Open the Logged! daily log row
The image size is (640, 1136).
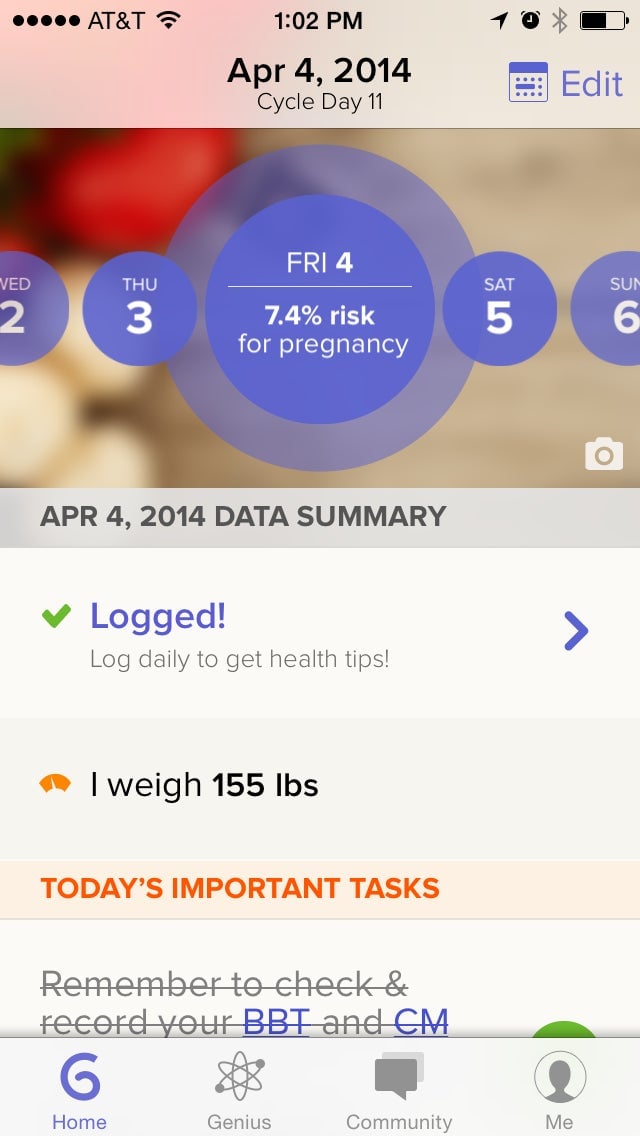tap(320, 632)
